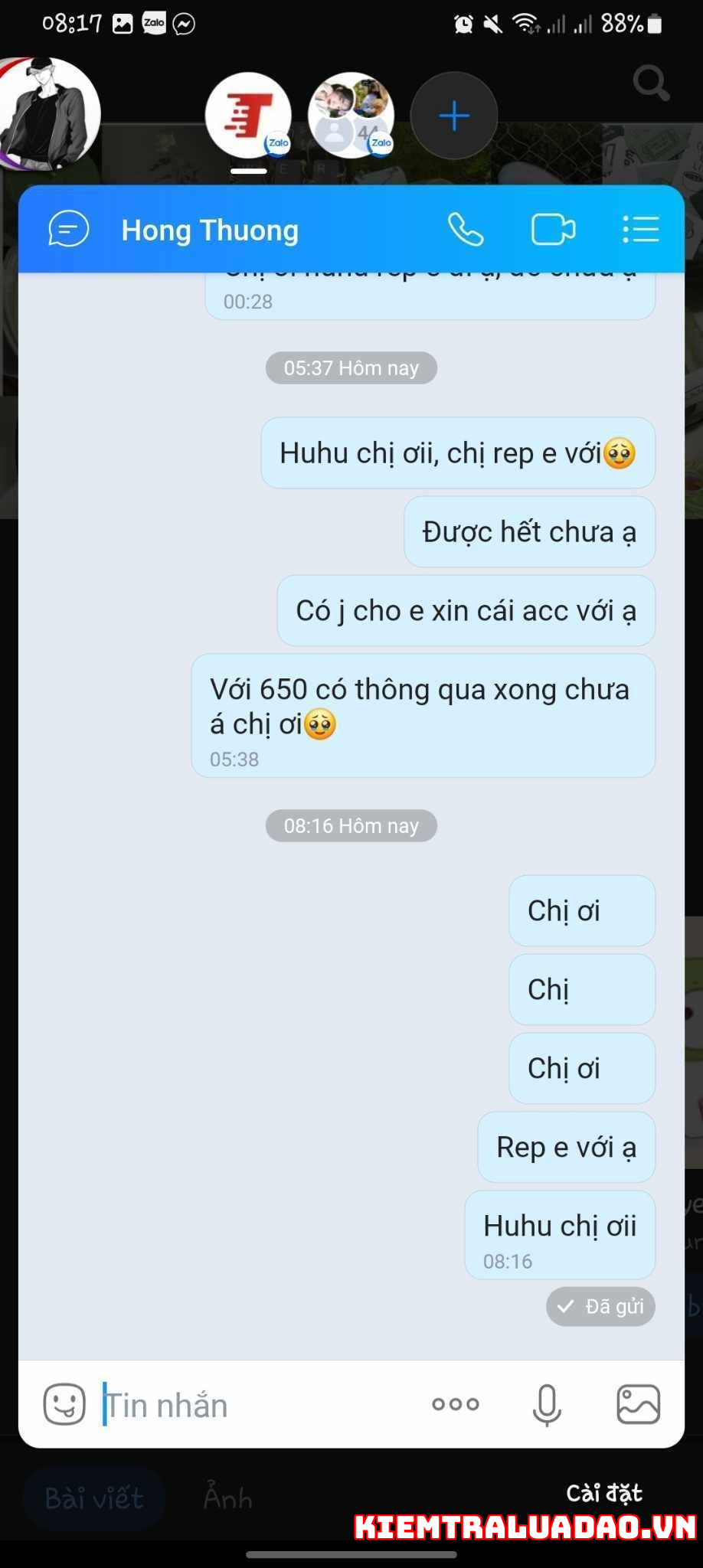Open the search magnifier at top right
Viewport: 703px width, 1568px height.
651,82
